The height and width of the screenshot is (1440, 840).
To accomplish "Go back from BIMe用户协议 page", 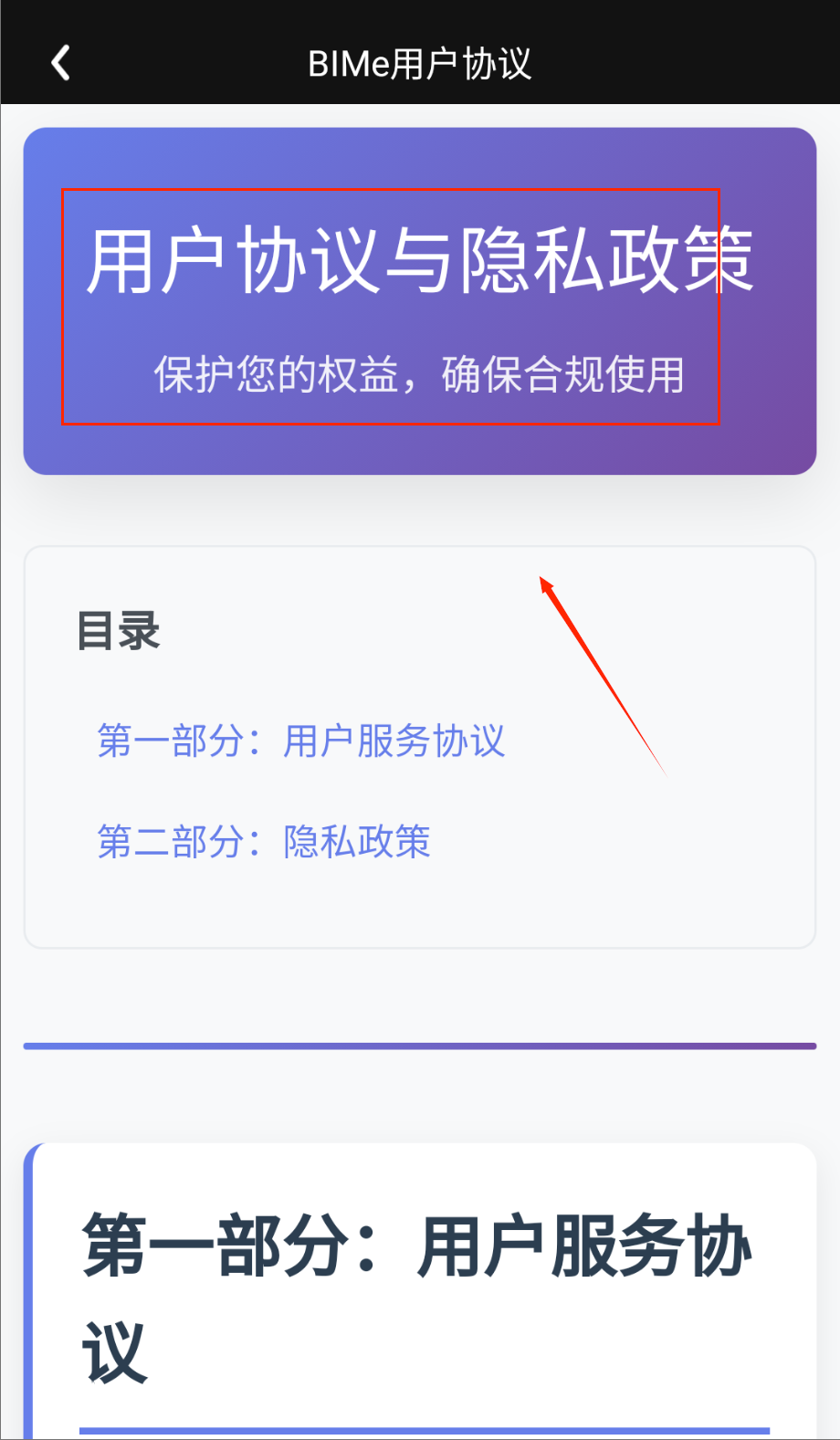I will tap(60, 63).
